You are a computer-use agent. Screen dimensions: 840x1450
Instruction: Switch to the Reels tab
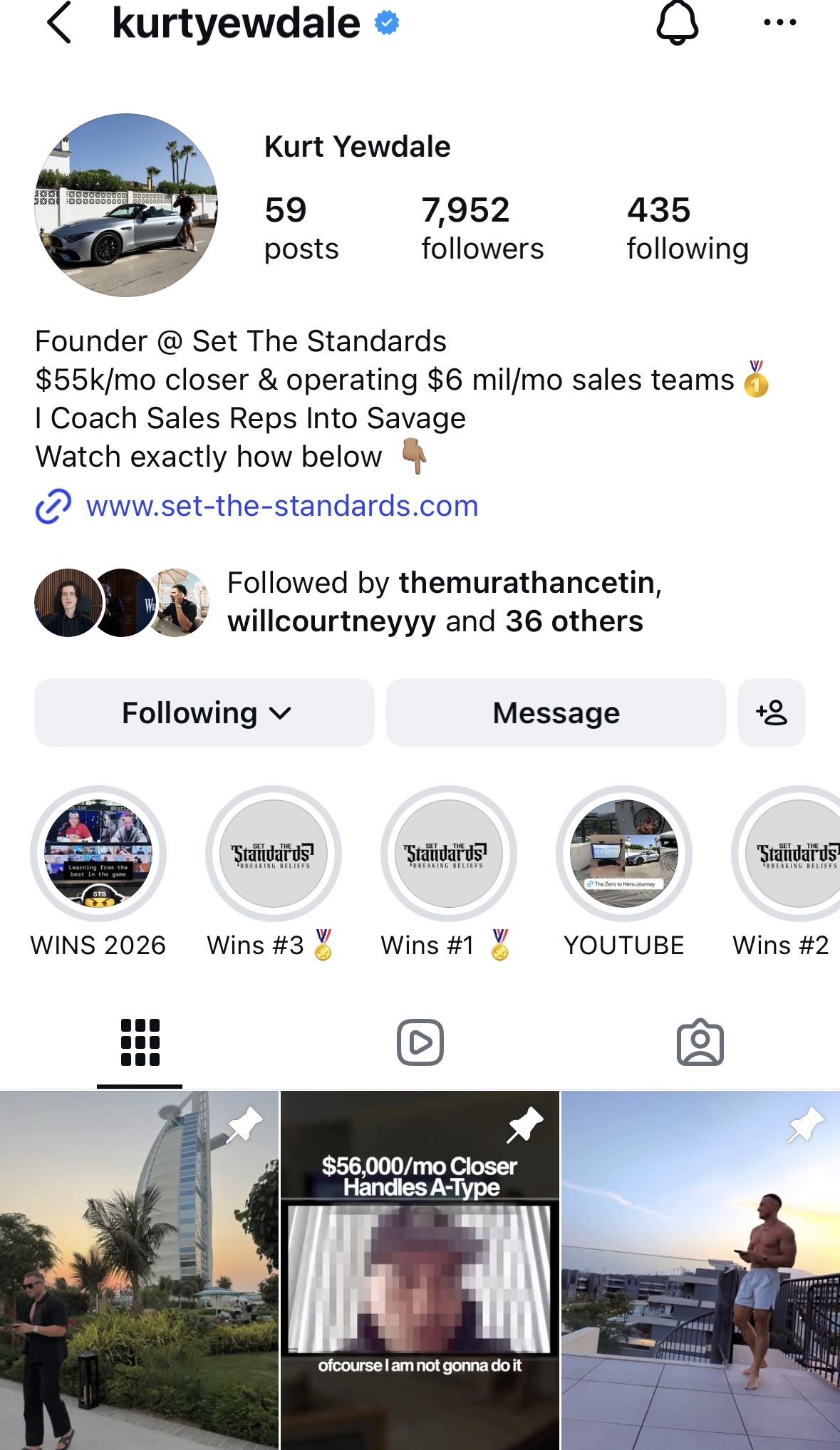420,1042
